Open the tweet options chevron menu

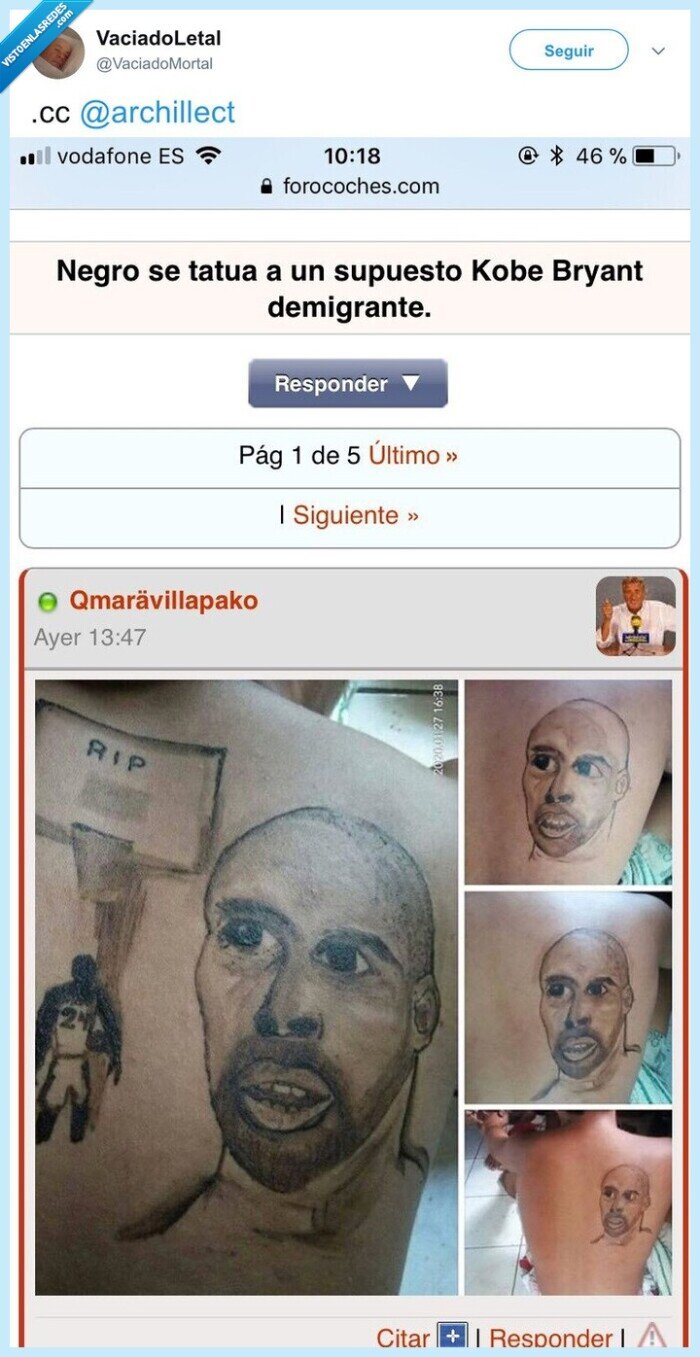[658, 51]
